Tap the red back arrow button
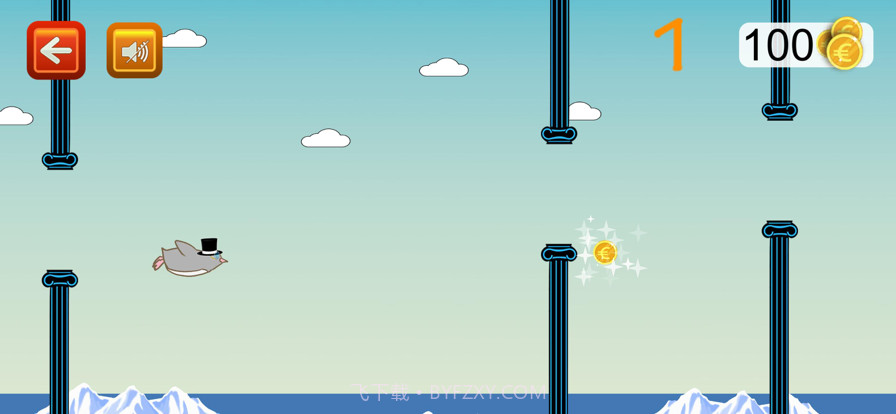The width and height of the screenshot is (896, 414). click(x=56, y=50)
